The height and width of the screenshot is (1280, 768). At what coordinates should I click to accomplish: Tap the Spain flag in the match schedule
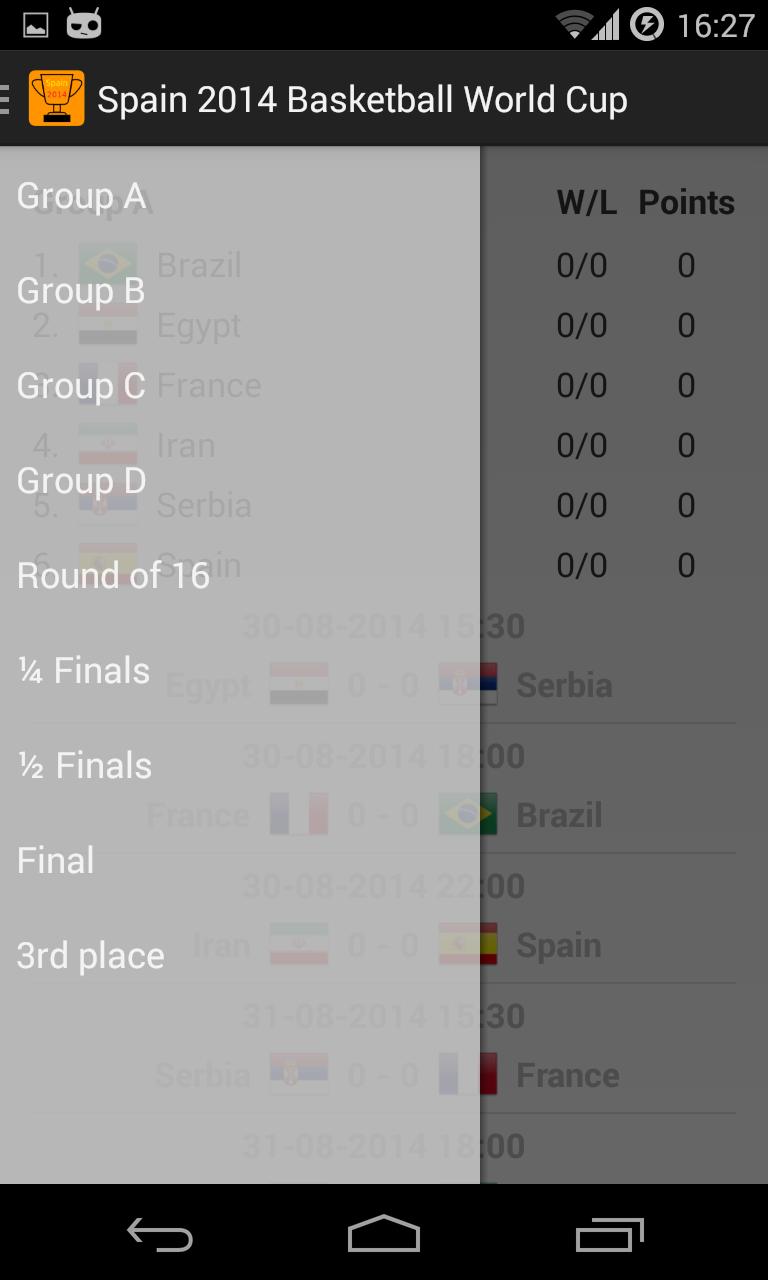pos(467,944)
